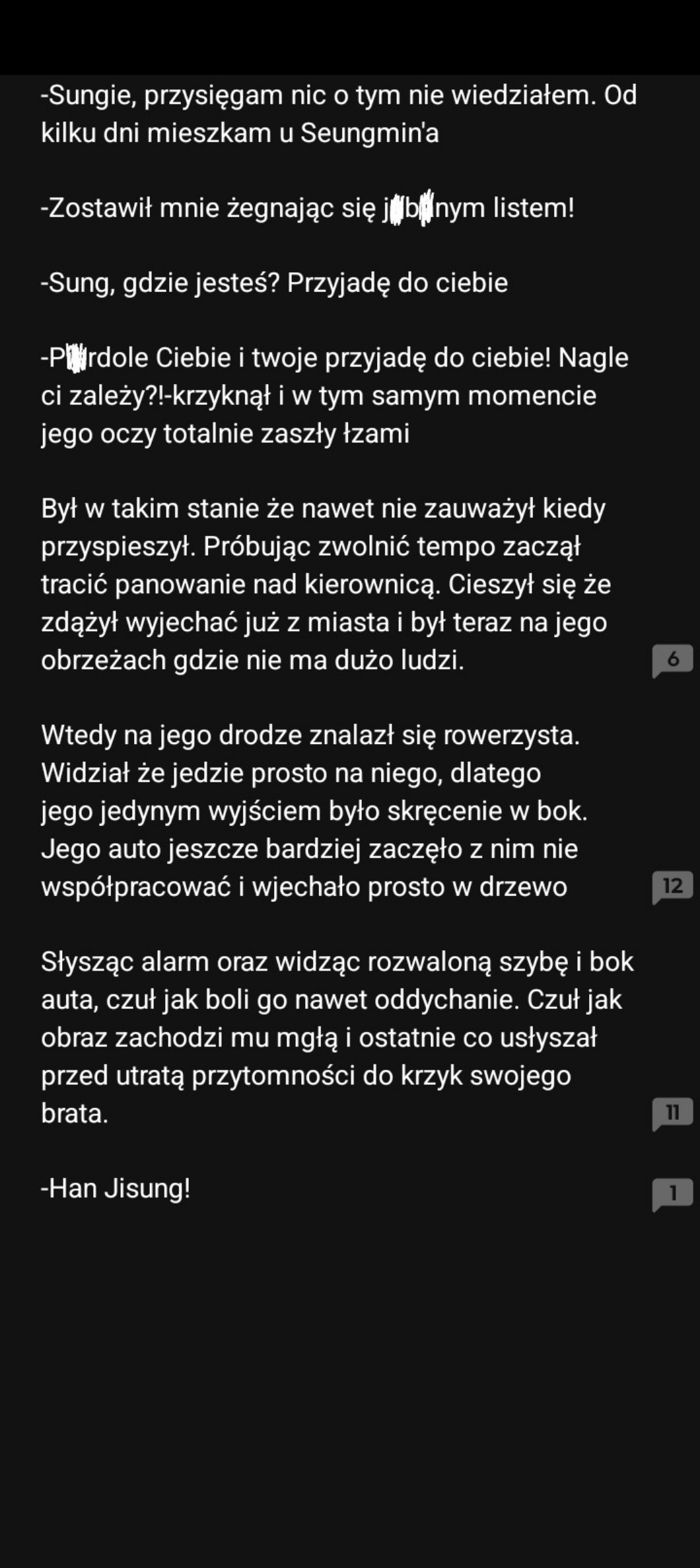Open the 11 comments on the paragraph ending "brata"

(x=672, y=1114)
